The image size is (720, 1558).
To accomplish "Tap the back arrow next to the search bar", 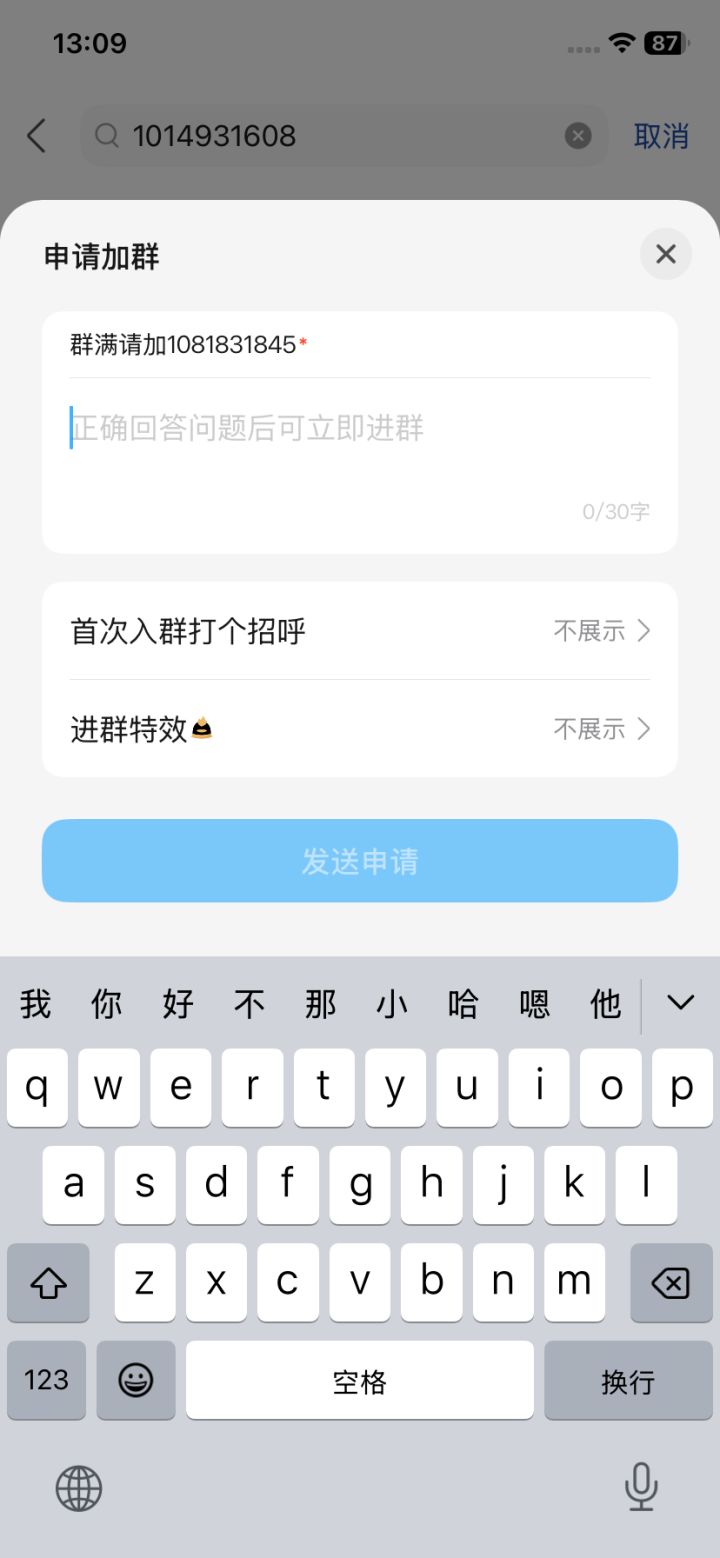I will pyautogui.click(x=37, y=135).
